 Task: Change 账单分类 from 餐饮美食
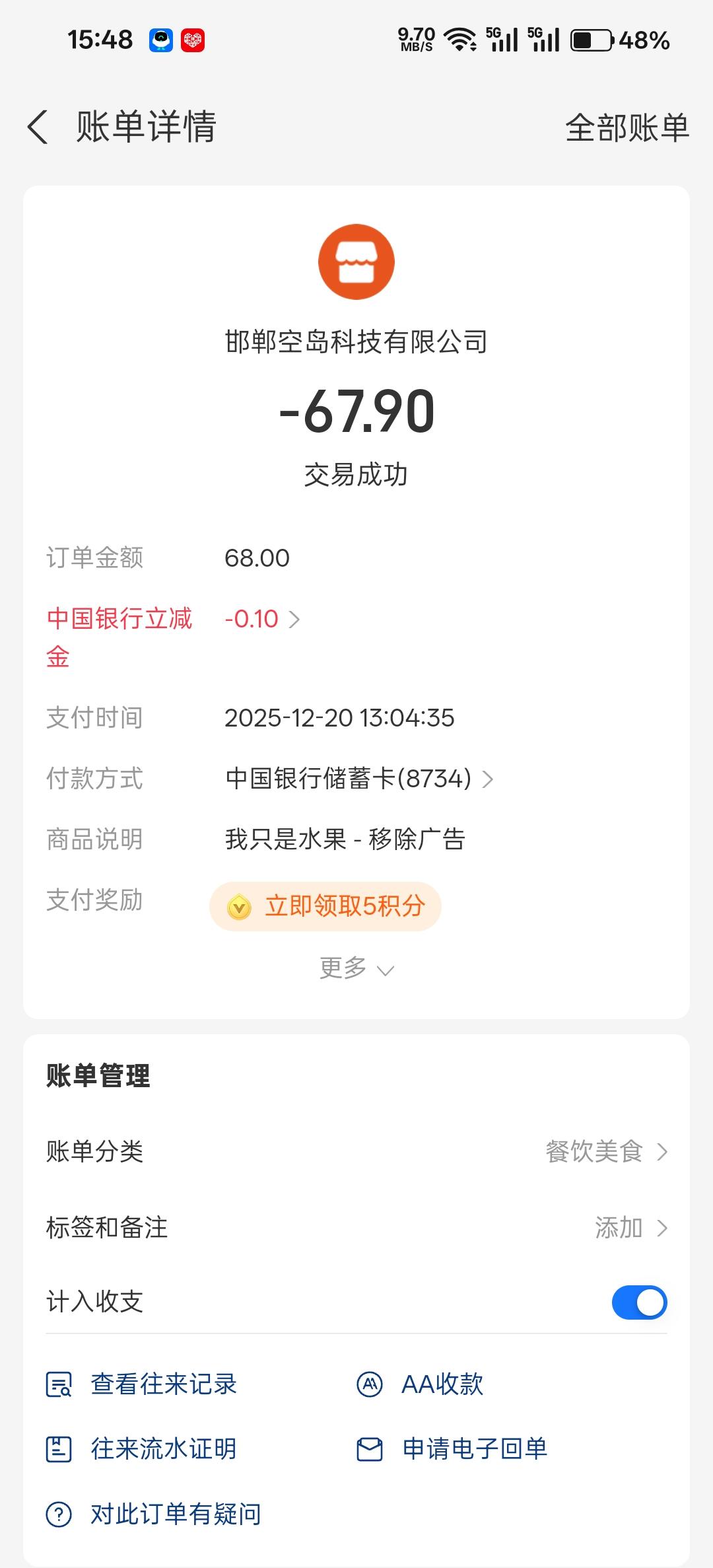click(606, 1152)
